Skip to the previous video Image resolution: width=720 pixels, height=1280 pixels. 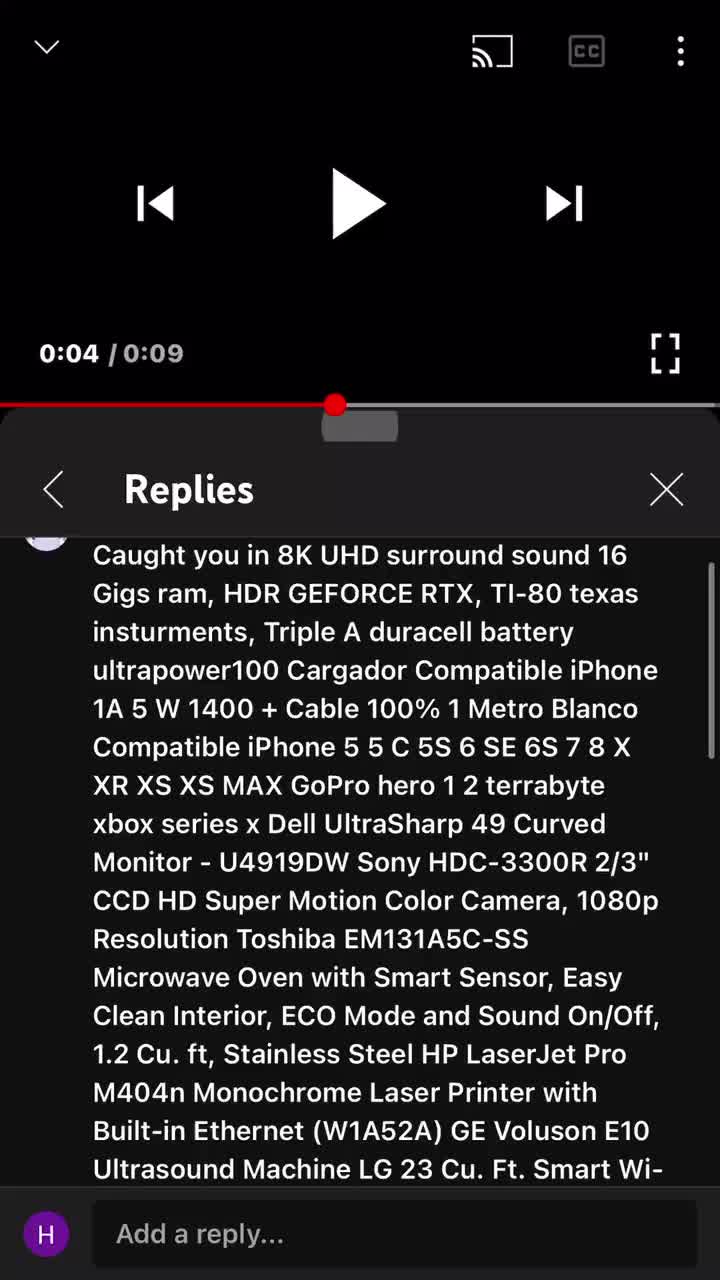point(155,204)
